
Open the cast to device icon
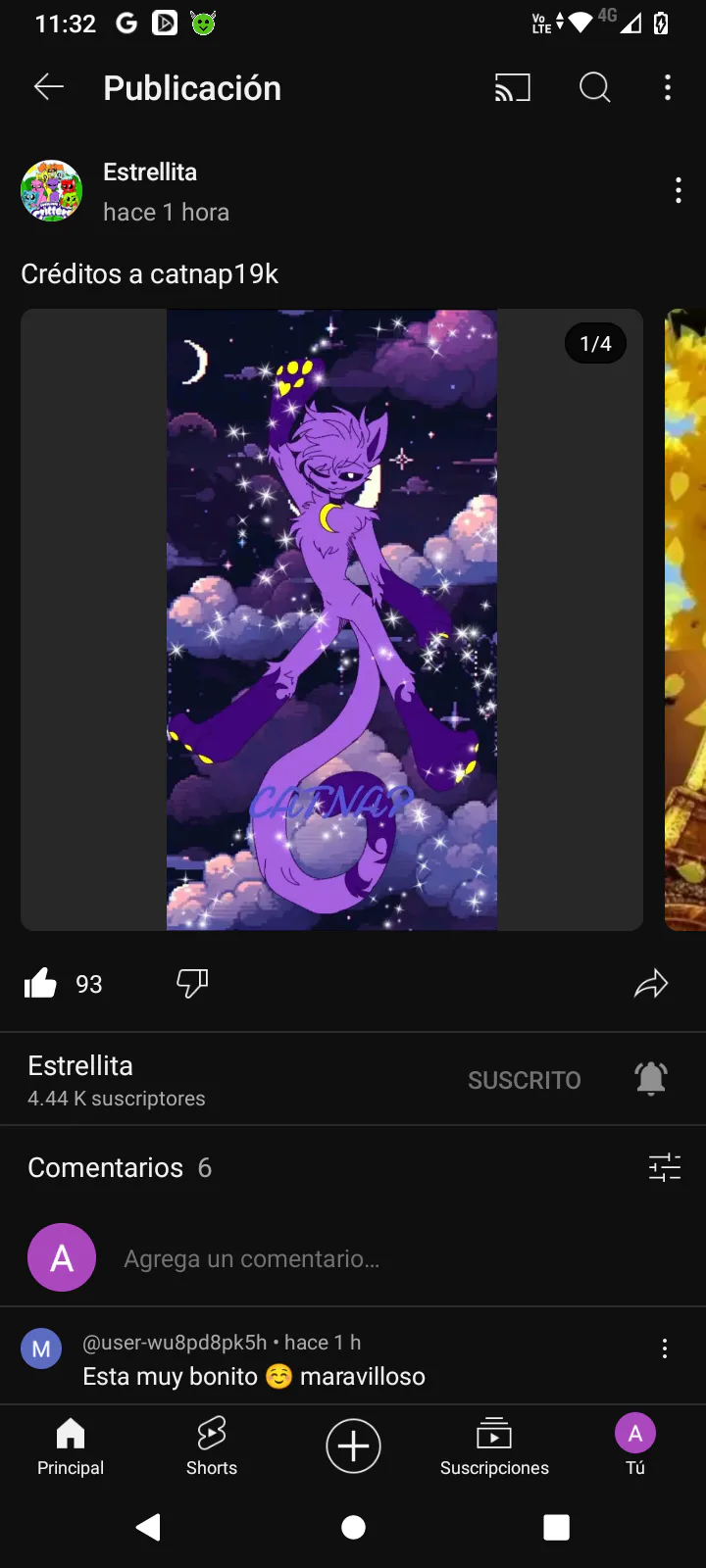click(x=513, y=88)
